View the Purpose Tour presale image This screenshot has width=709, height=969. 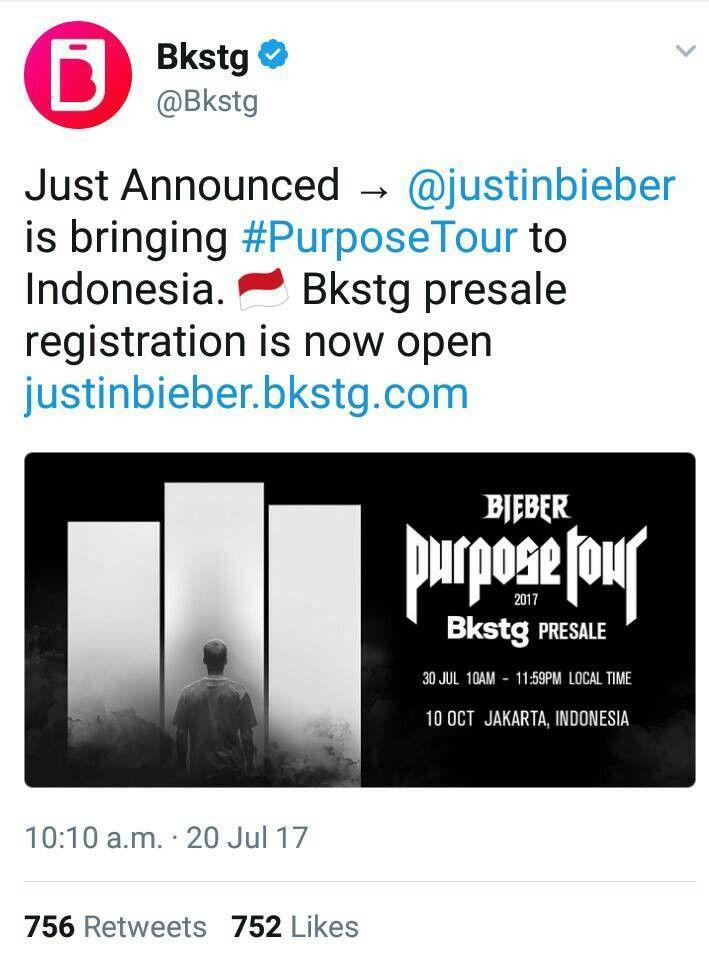pyautogui.click(x=359, y=619)
